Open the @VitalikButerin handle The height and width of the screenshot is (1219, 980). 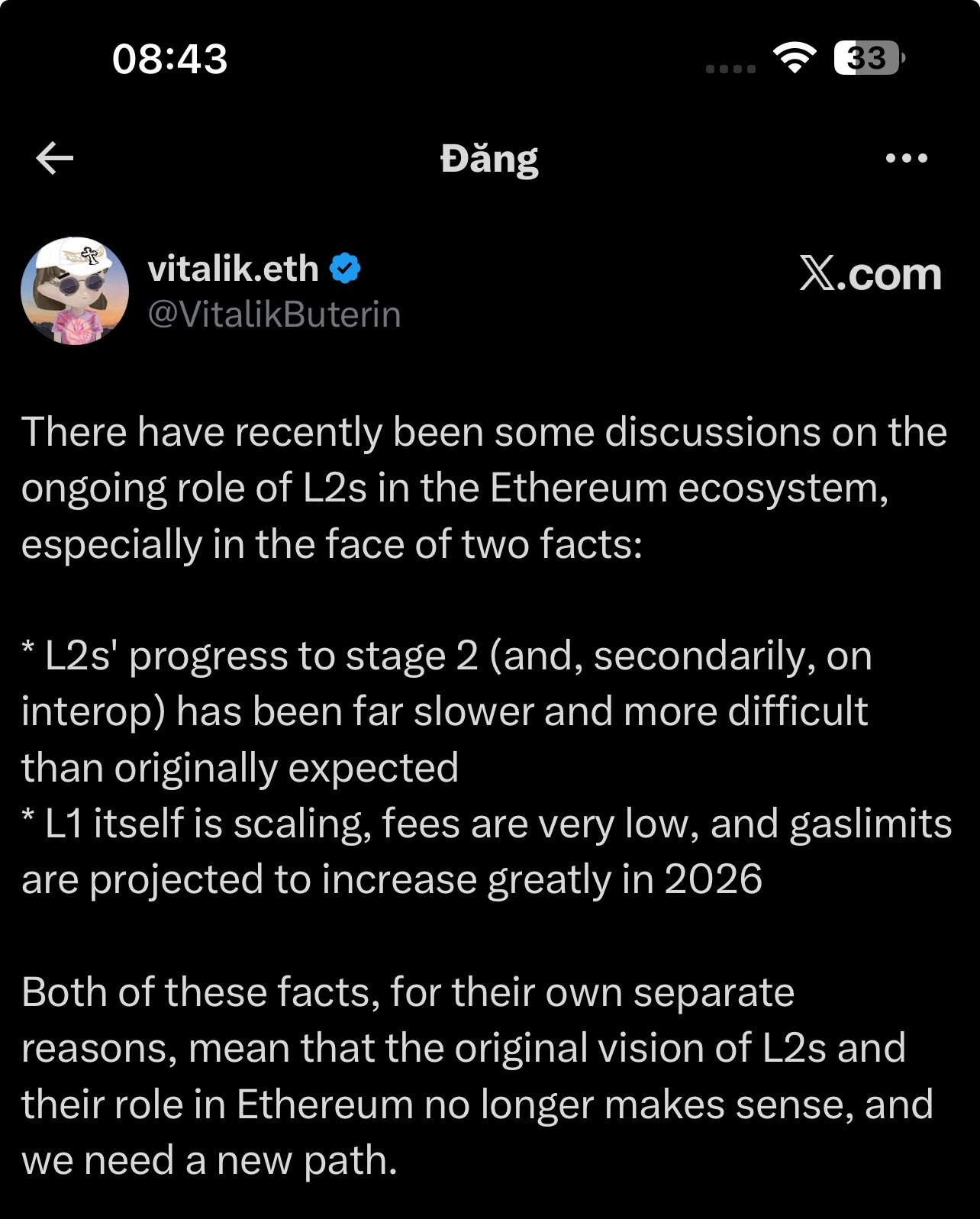click(274, 314)
